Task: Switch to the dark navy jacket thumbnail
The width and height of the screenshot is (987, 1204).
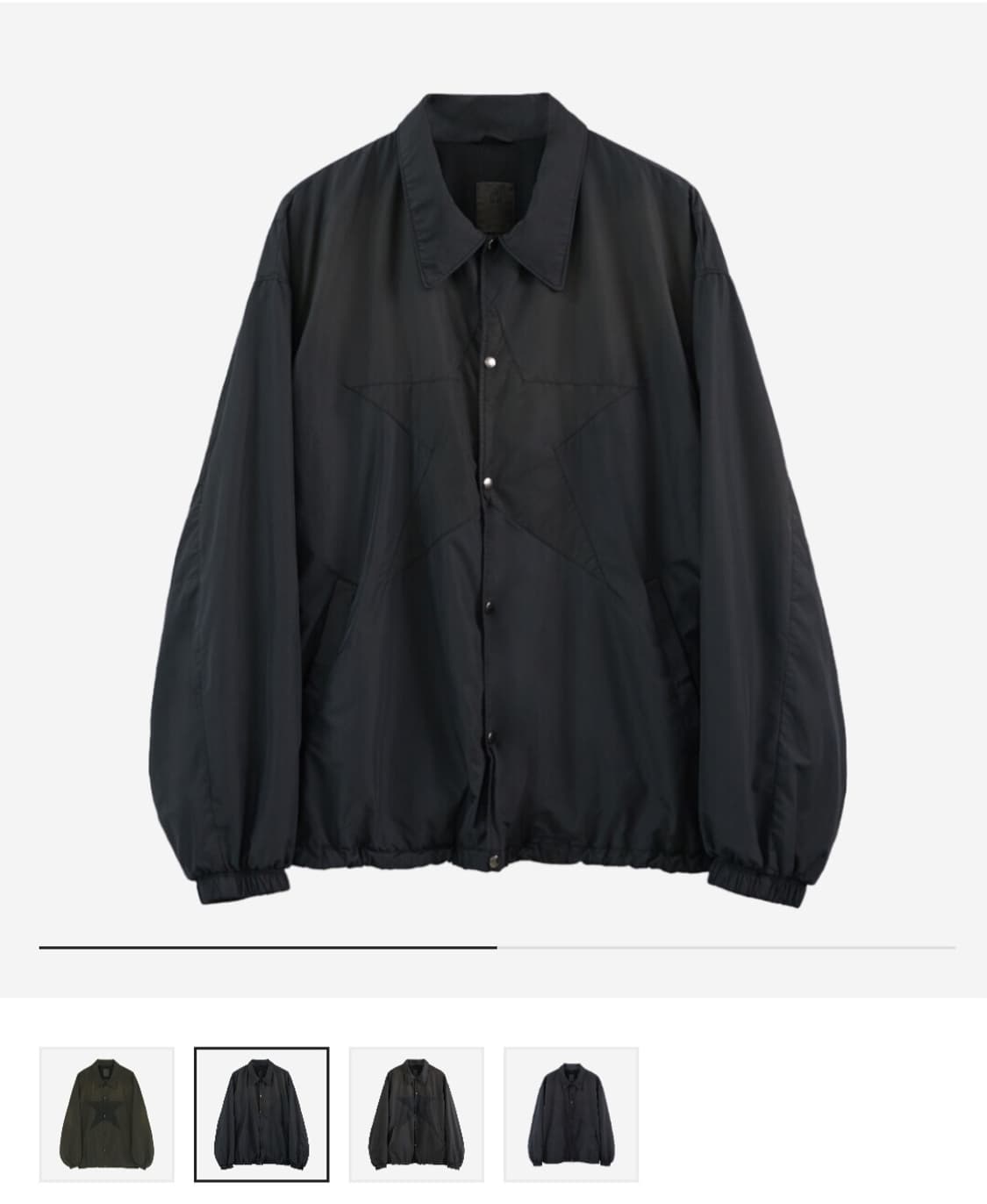Action: click(x=571, y=1114)
